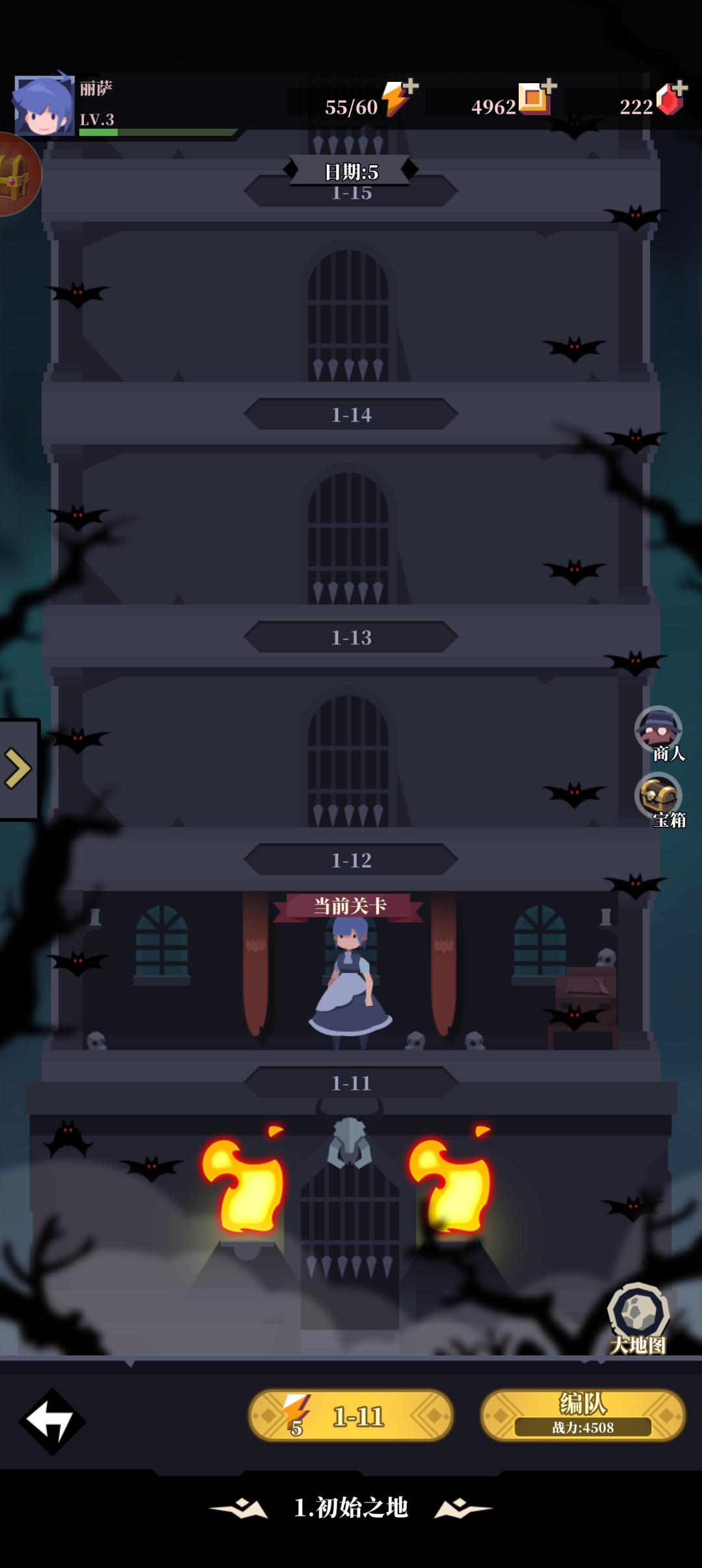Go to the next chapter with the right arrow
This screenshot has width=702, height=1568.
[463, 1508]
